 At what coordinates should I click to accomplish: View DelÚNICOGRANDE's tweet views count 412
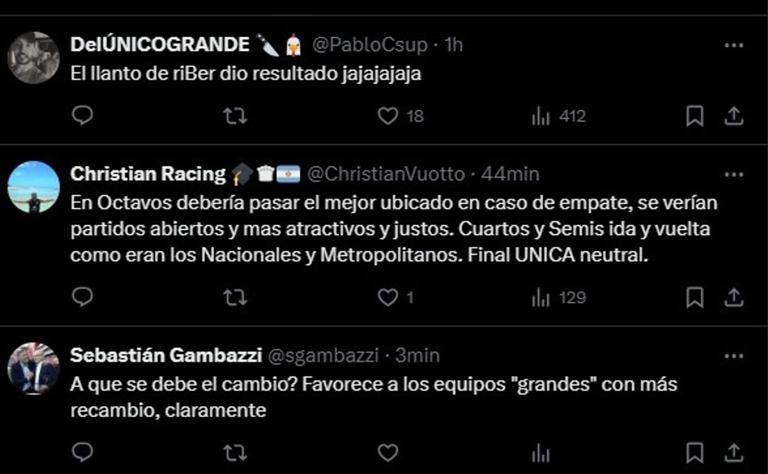(558, 116)
